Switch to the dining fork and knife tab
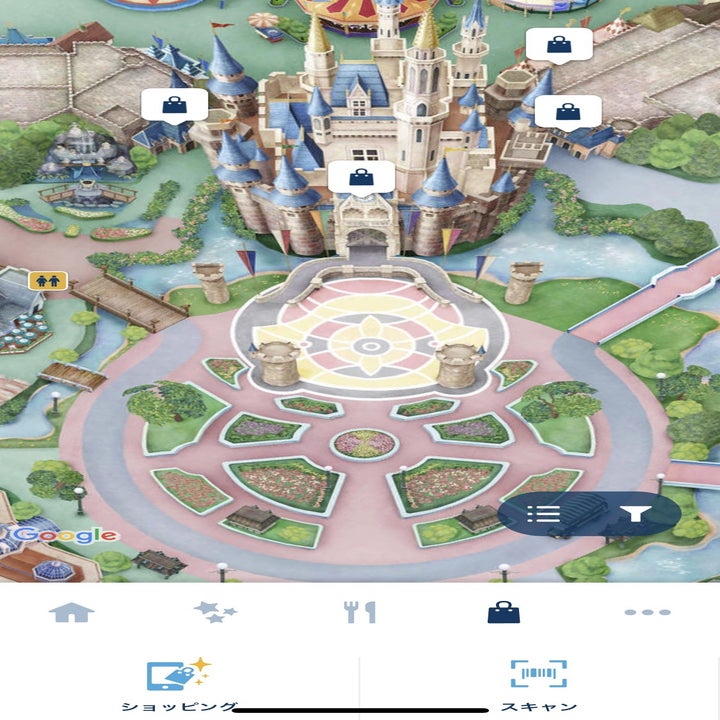This screenshot has width=720, height=720. 360,612
